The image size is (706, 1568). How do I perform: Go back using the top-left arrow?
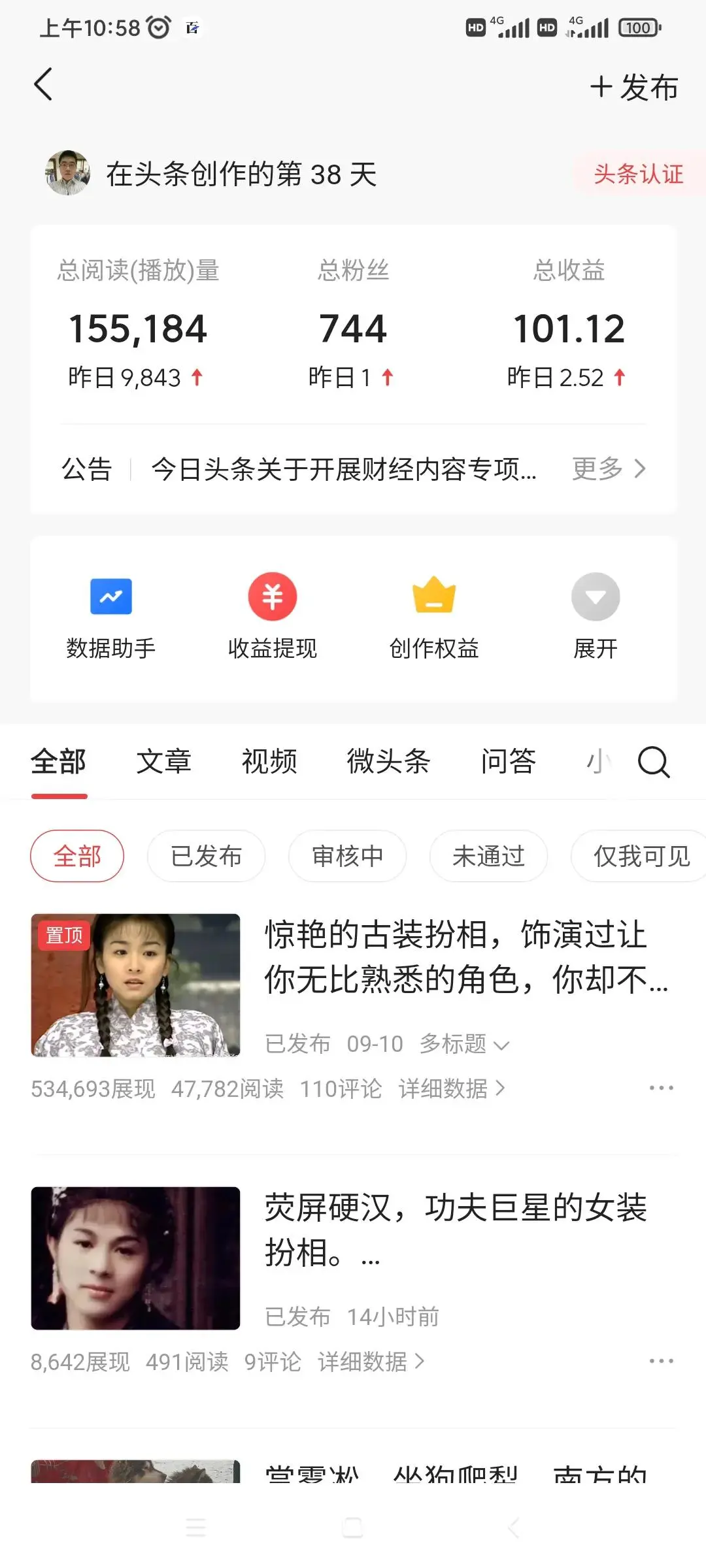click(x=43, y=84)
